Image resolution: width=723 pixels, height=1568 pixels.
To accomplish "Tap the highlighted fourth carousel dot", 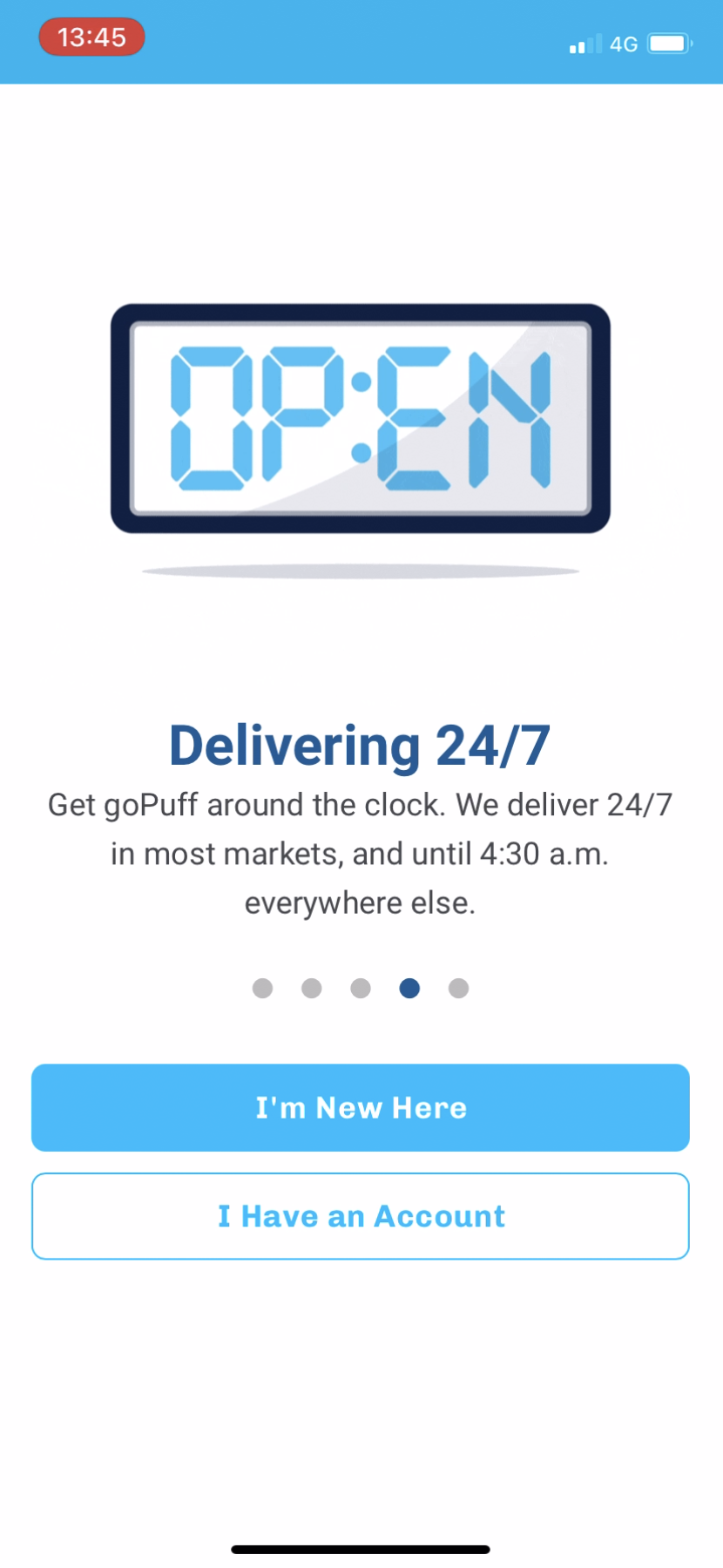I will coord(409,988).
